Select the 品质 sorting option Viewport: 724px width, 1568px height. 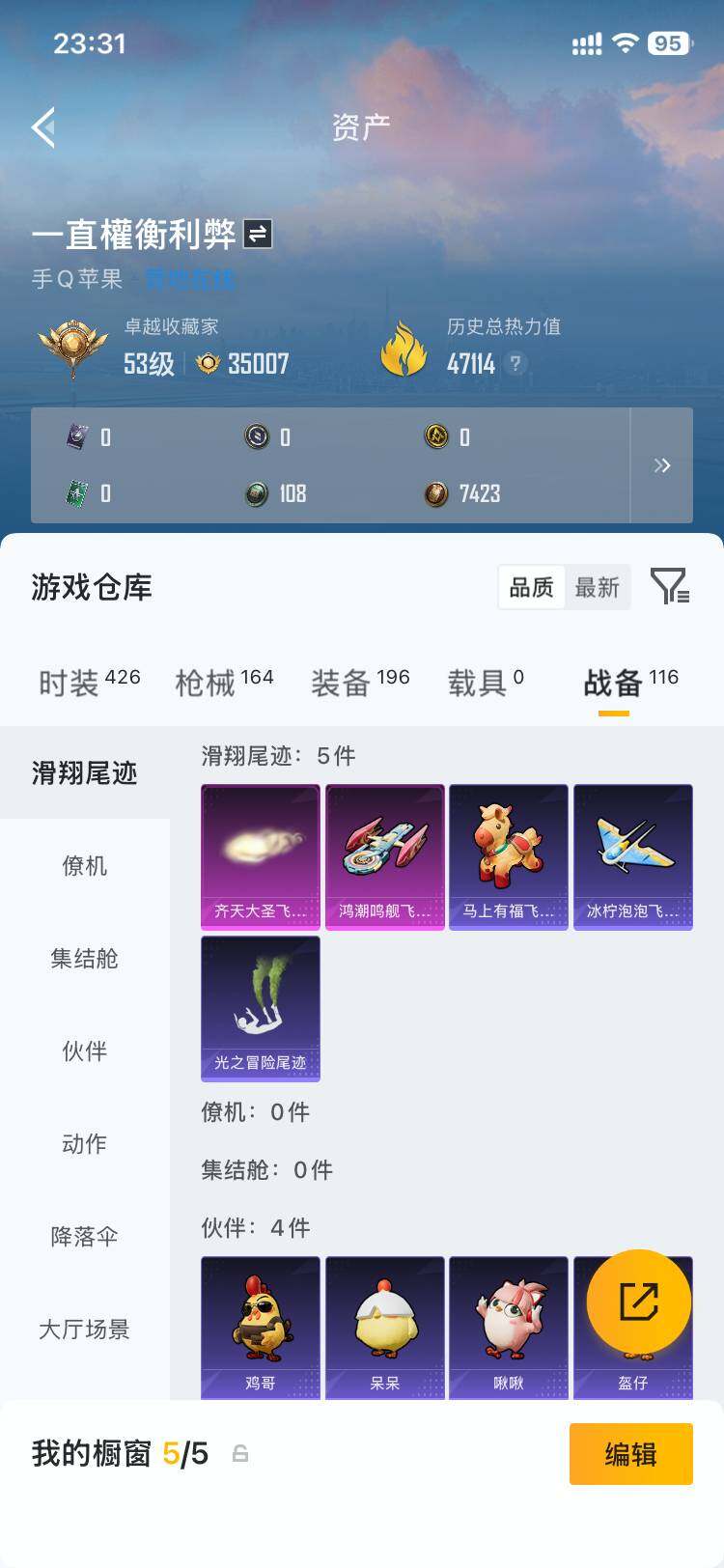click(x=532, y=586)
